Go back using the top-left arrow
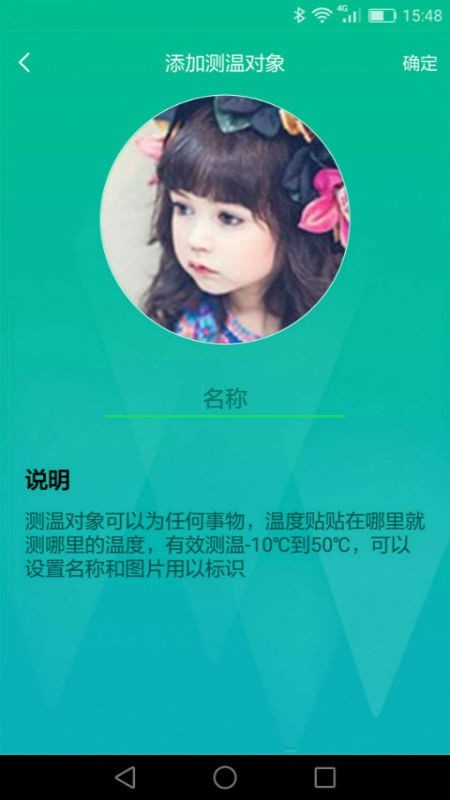450x800 pixels. pyautogui.click(x=24, y=63)
